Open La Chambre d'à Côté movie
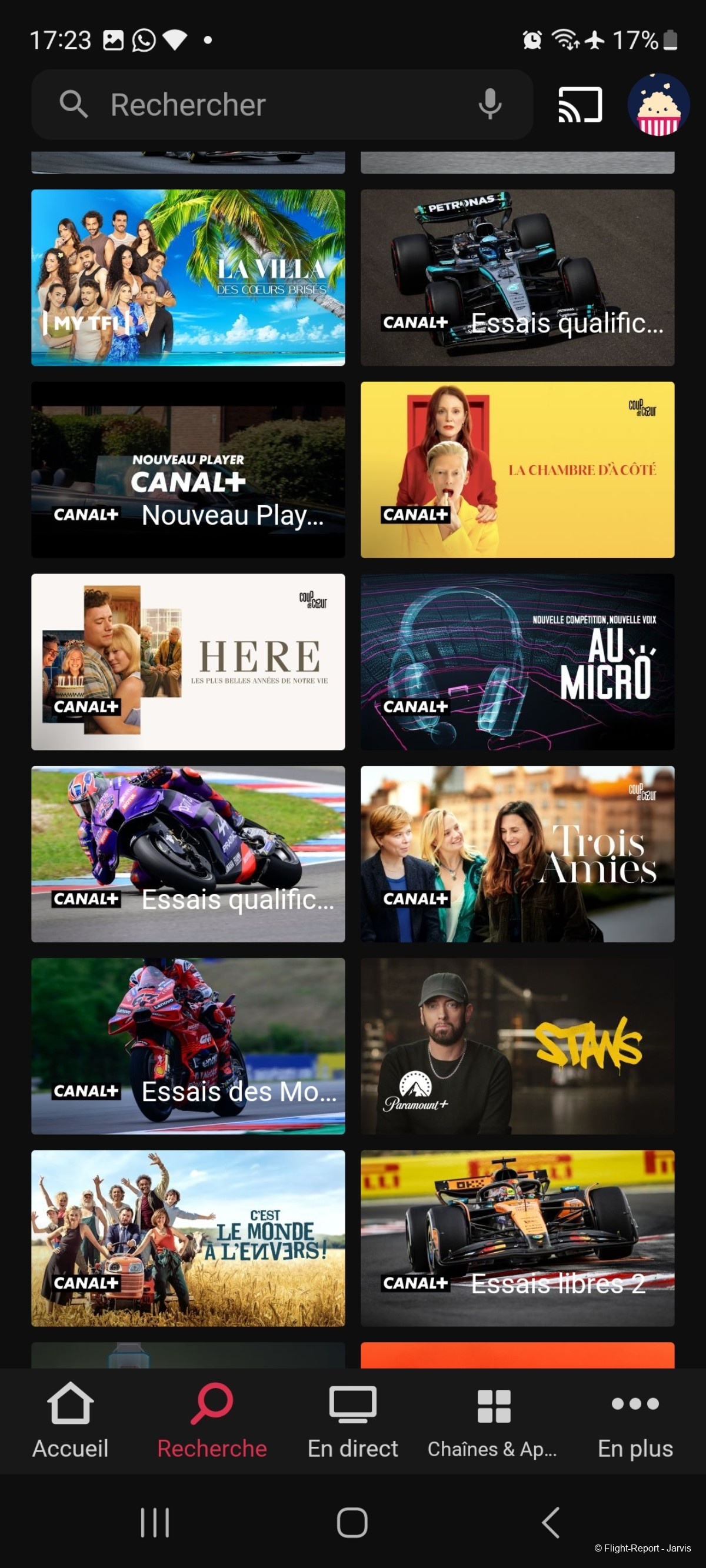Image resolution: width=706 pixels, height=1568 pixels. point(517,469)
